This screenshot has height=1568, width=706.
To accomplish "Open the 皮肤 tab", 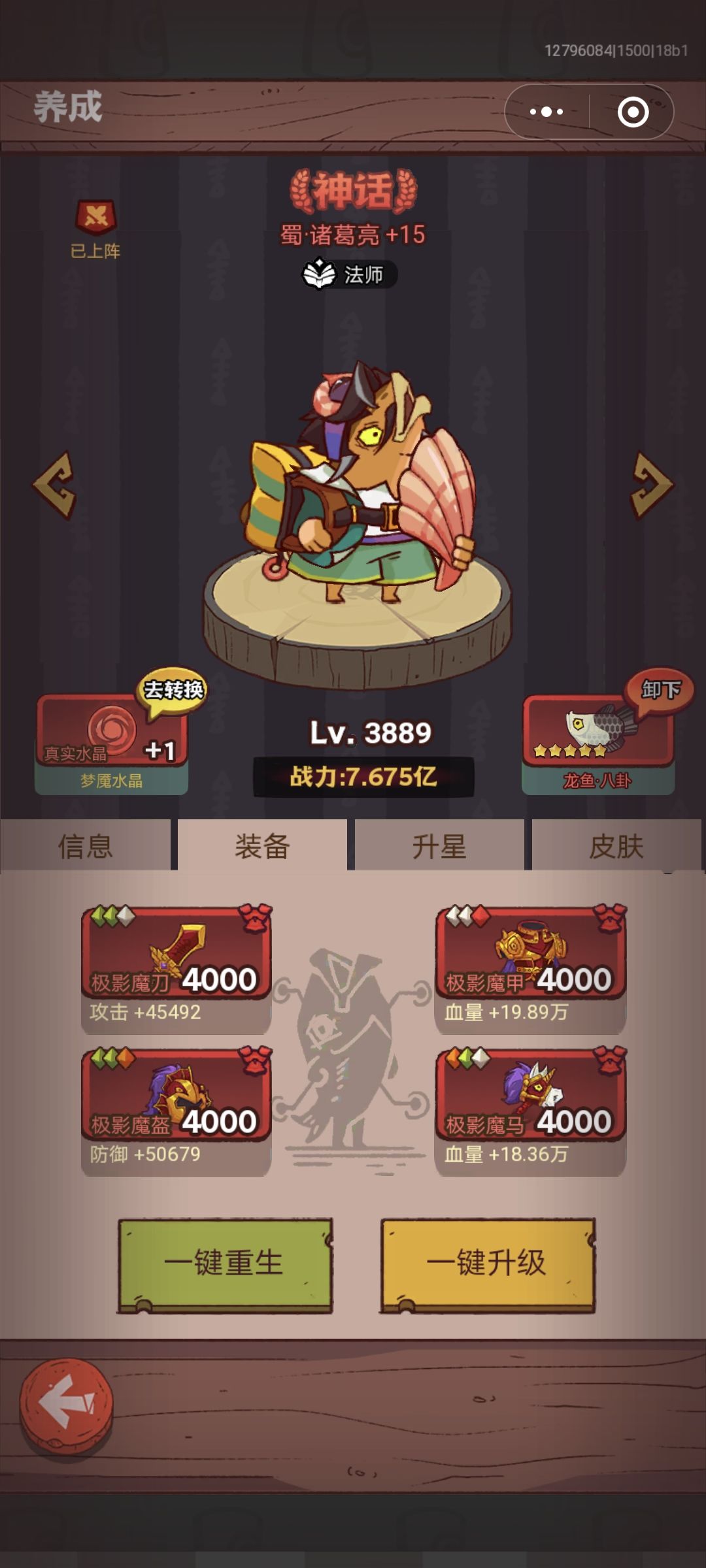I will [x=616, y=845].
